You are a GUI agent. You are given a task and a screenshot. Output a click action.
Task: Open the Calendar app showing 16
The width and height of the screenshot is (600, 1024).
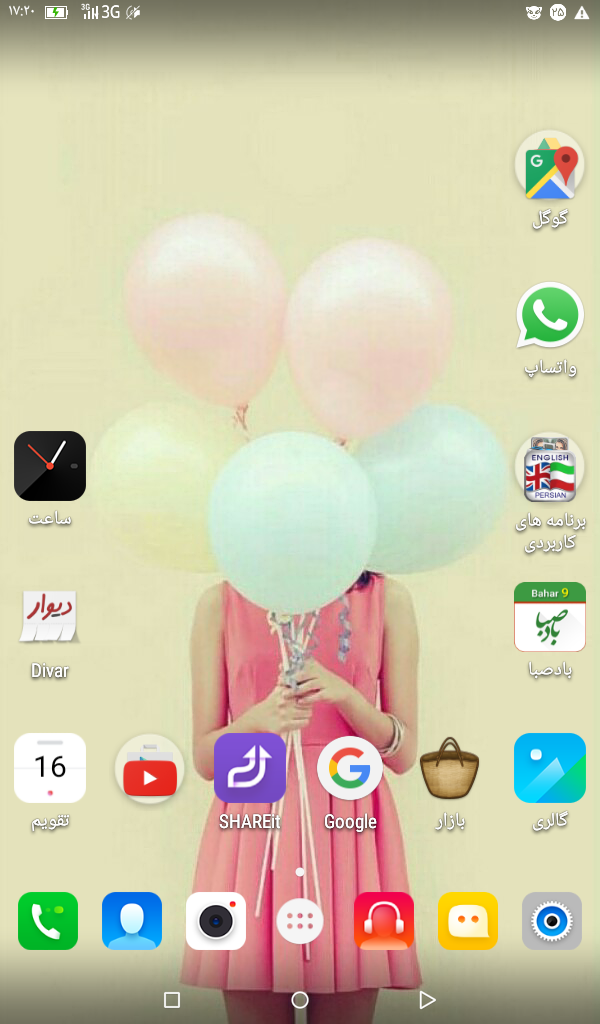[50, 768]
